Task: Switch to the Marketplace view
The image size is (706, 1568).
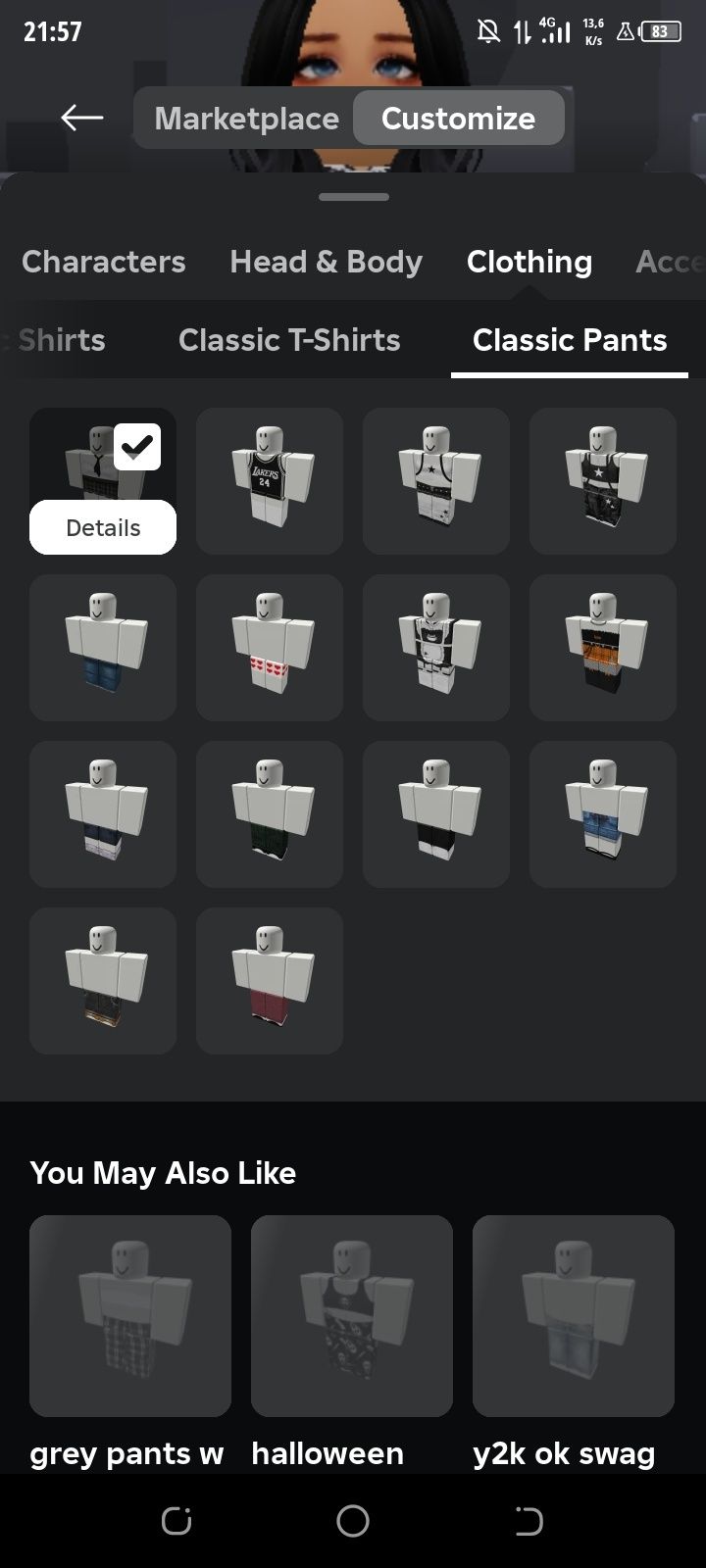Action: click(246, 119)
